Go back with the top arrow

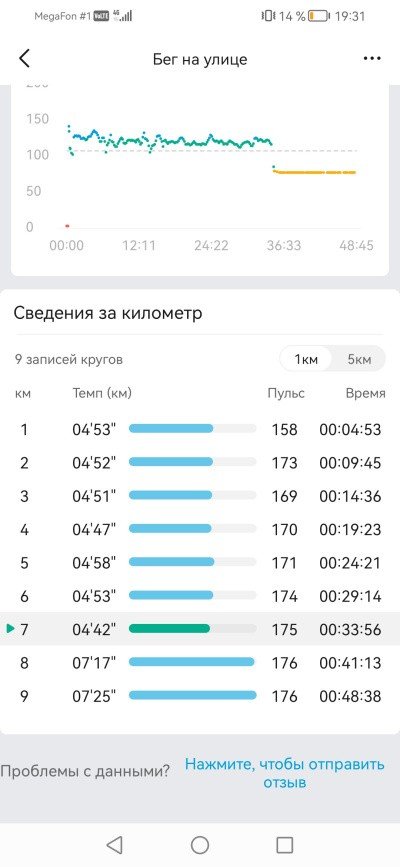[24, 59]
